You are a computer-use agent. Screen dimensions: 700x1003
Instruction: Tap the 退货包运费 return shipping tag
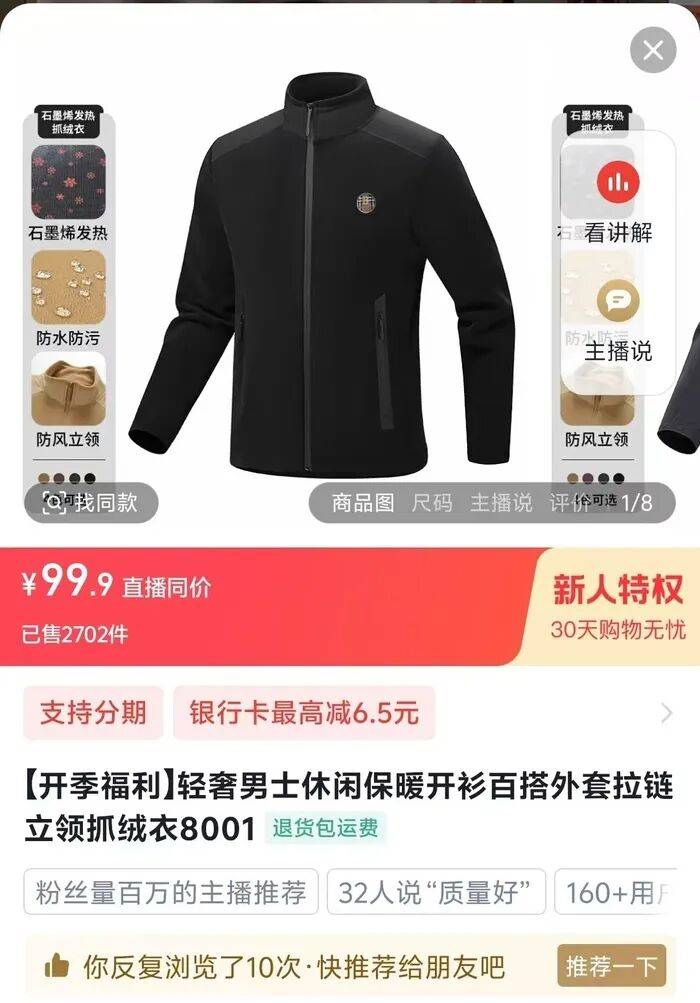coord(326,828)
